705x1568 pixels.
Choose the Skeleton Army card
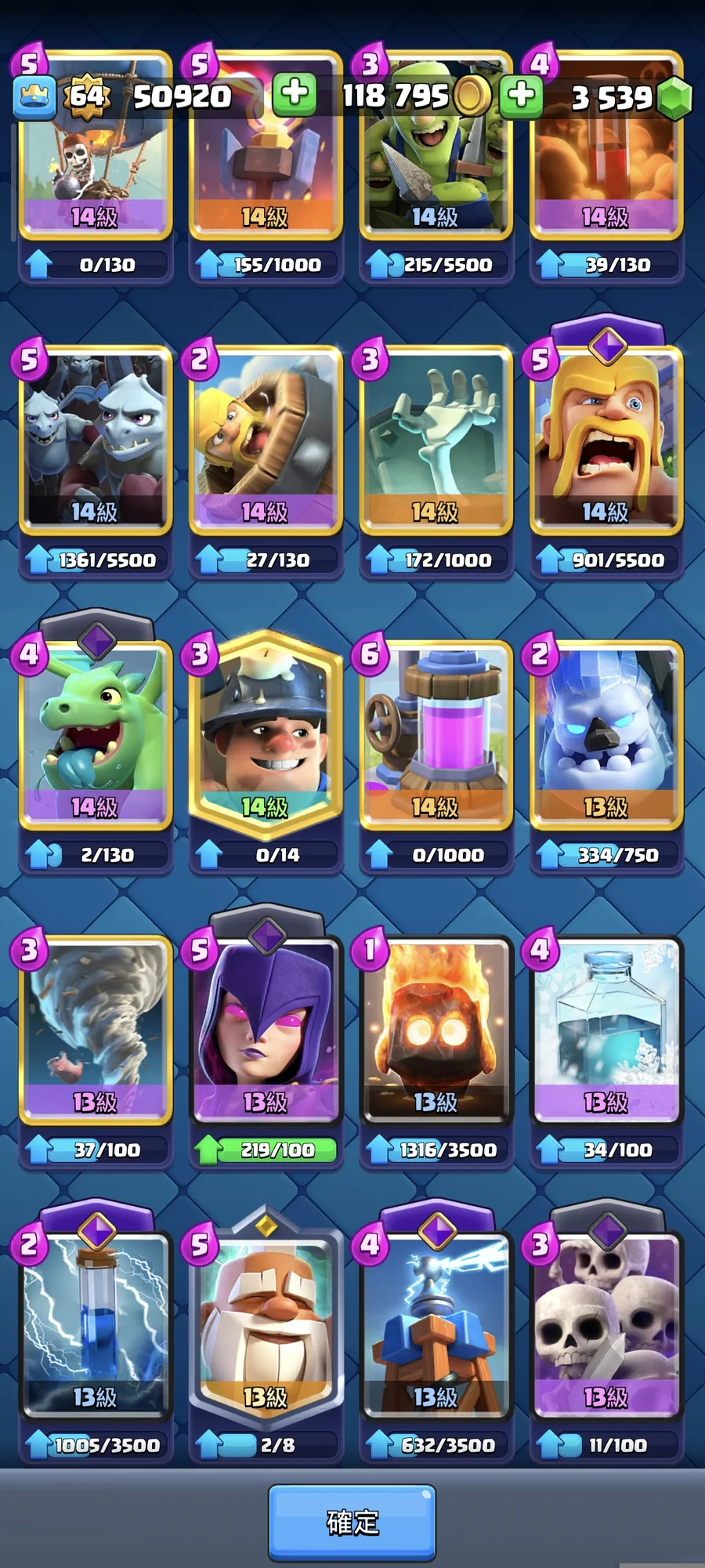coord(606,1324)
